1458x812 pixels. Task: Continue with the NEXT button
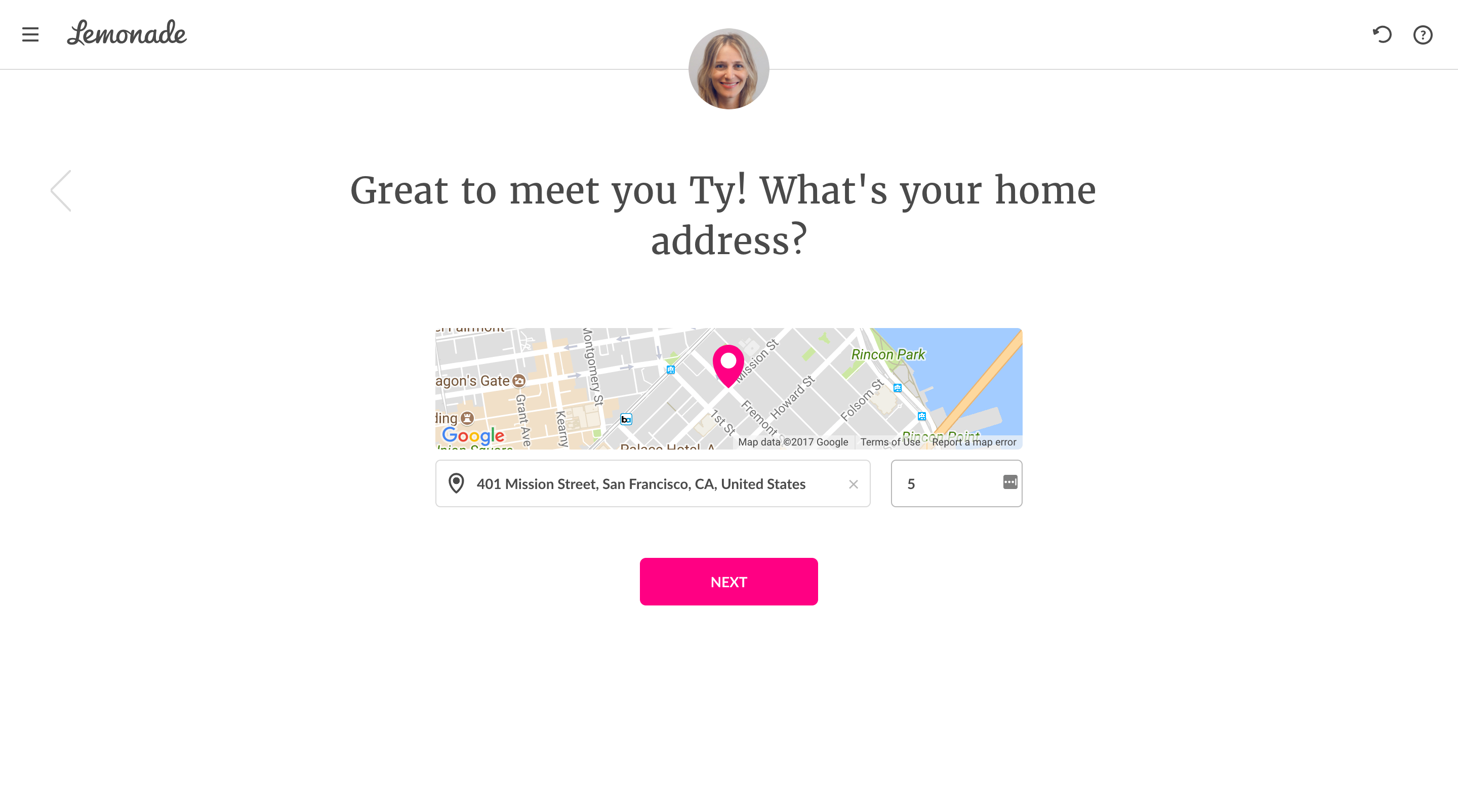[728, 582]
